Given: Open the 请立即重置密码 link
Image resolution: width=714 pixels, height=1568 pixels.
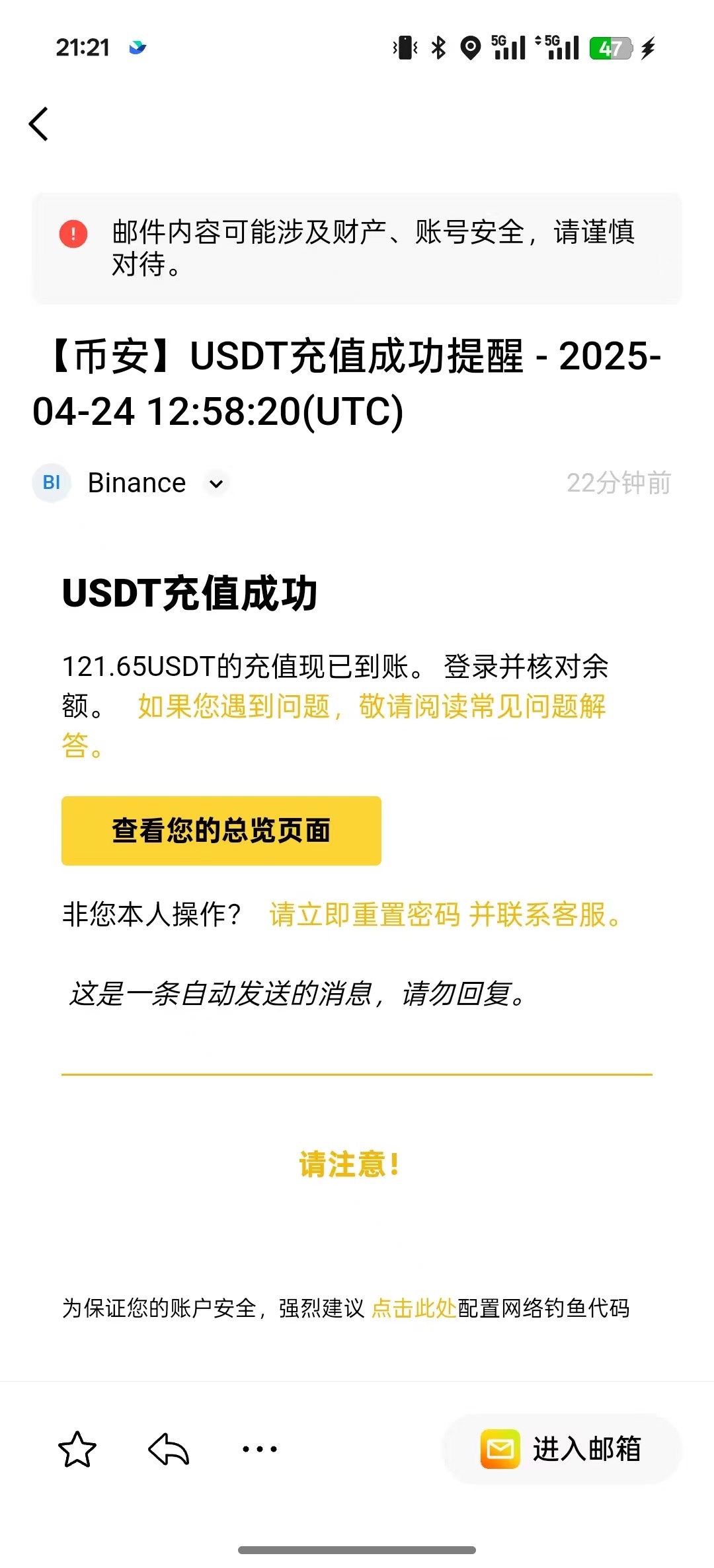Looking at the screenshot, I should coord(364,915).
